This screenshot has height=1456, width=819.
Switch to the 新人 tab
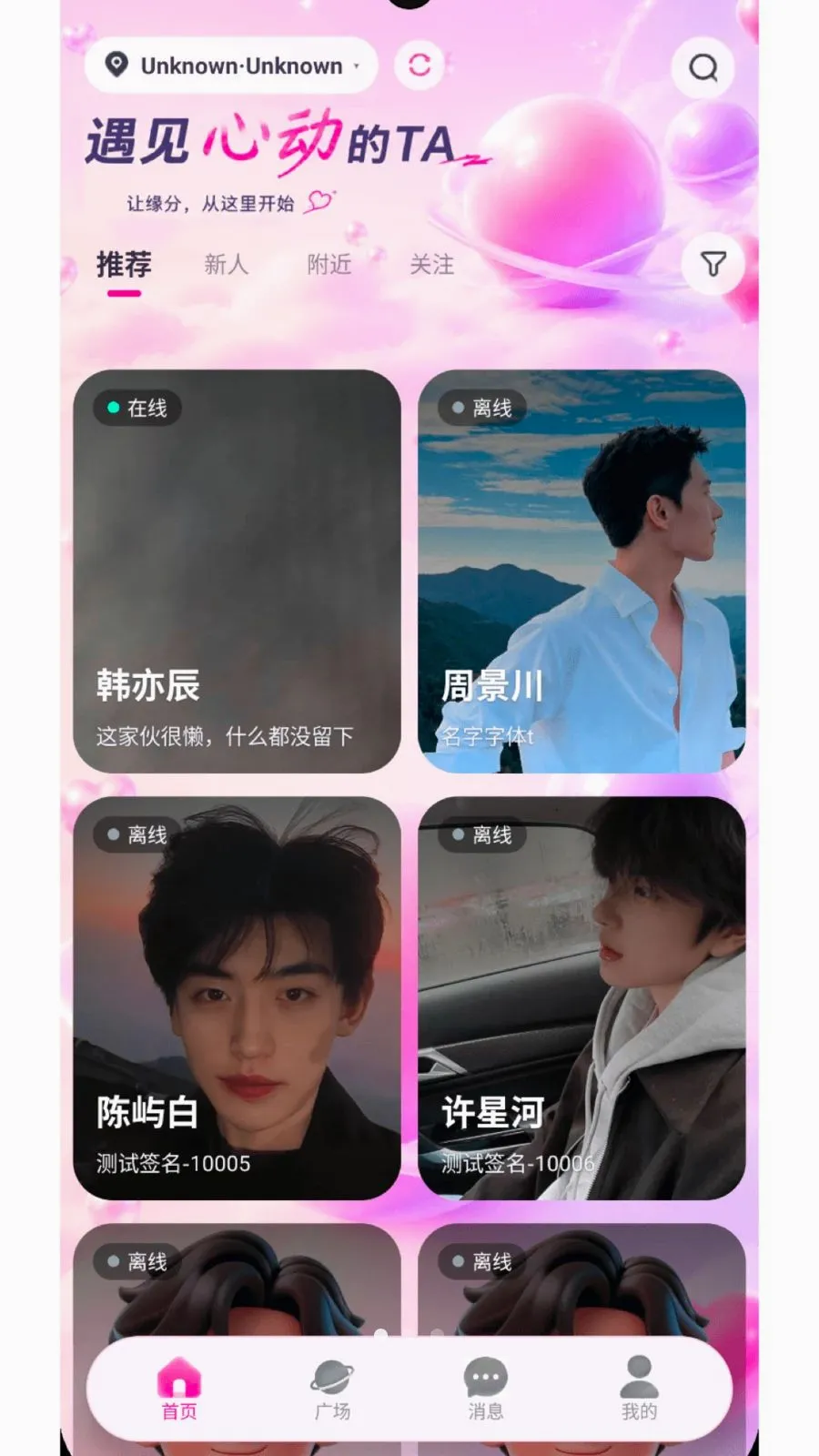(226, 265)
